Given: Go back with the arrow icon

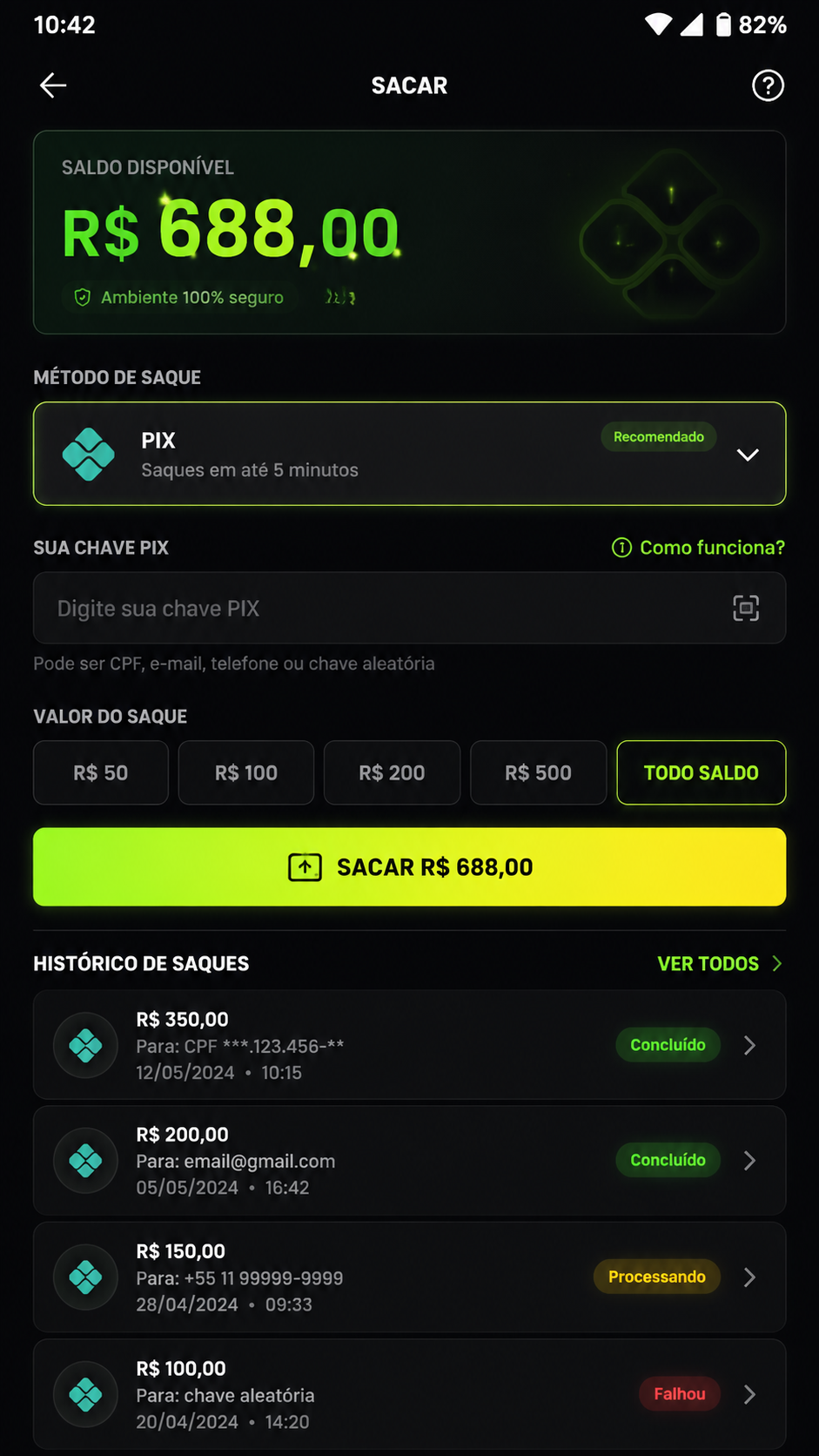Looking at the screenshot, I should pyautogui.click(x=53, y=85).
